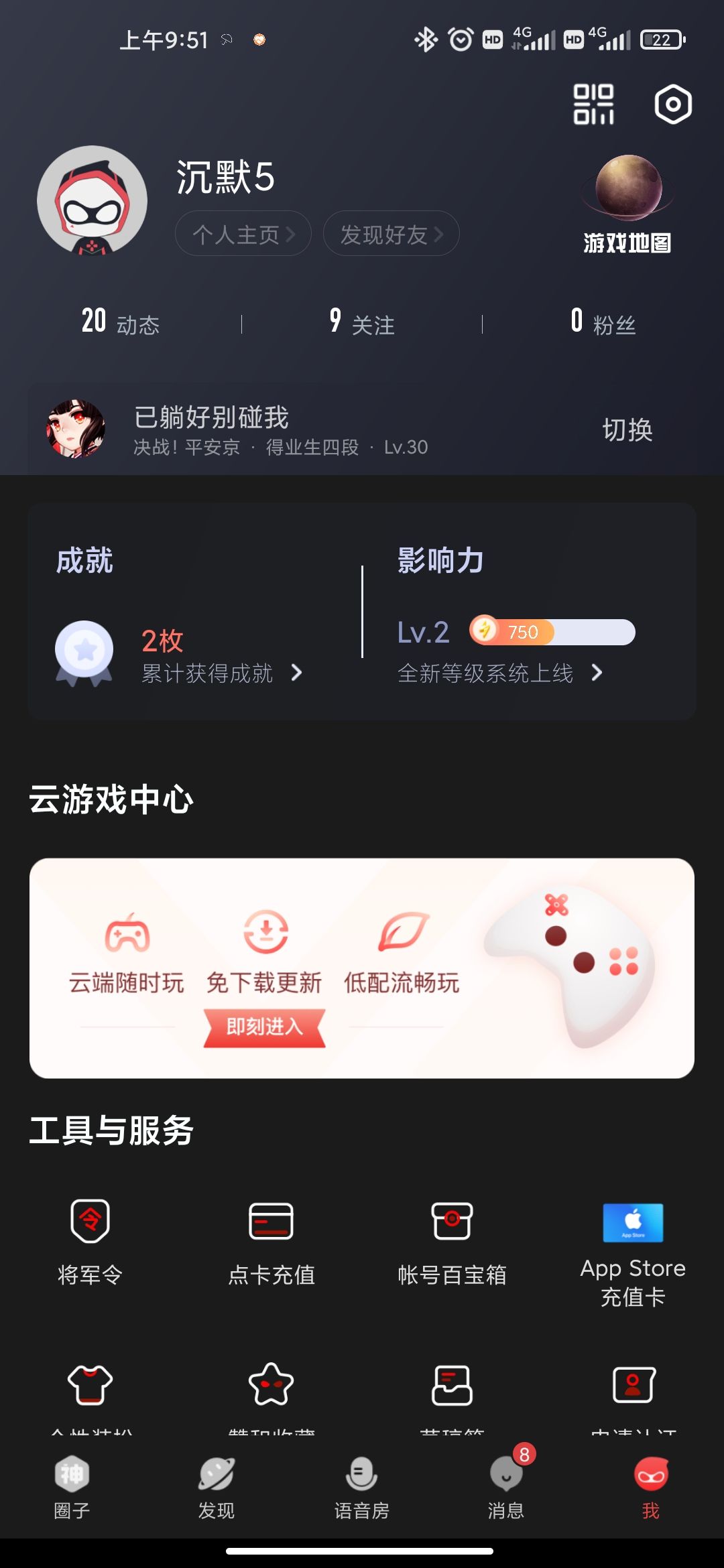Open the QR code scanner

pyautogui.click(x=593, y=106)
